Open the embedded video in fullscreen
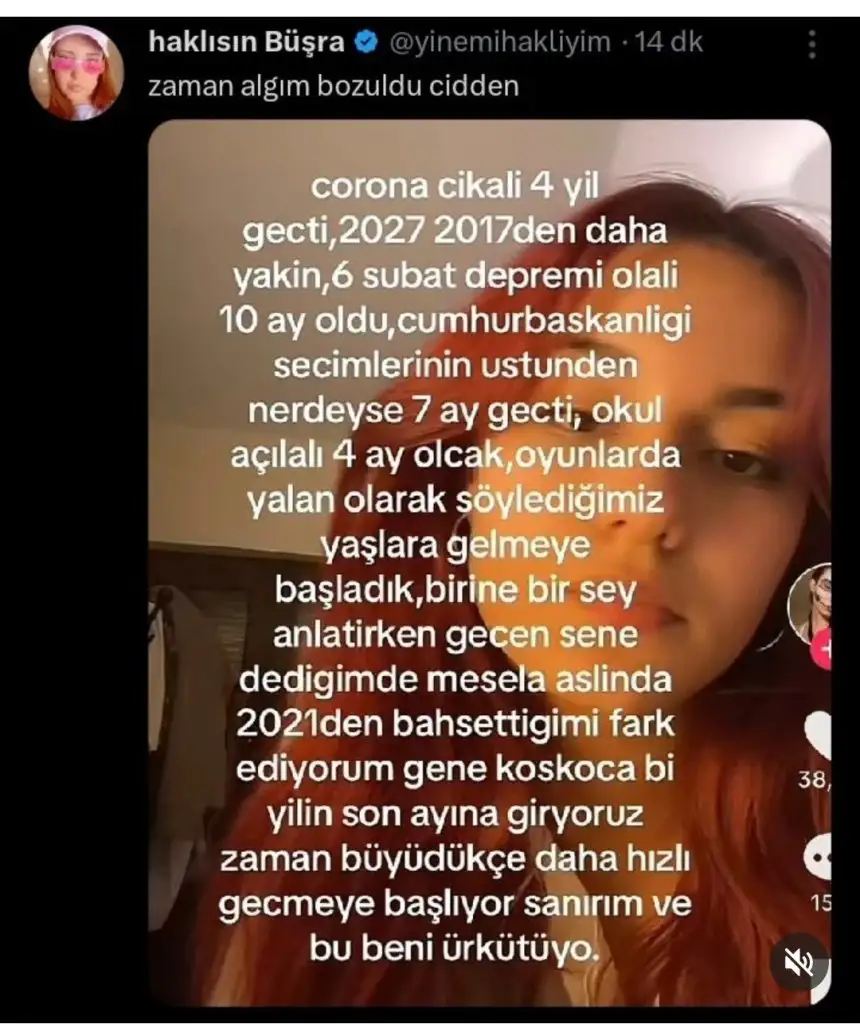 pos(489,560)
